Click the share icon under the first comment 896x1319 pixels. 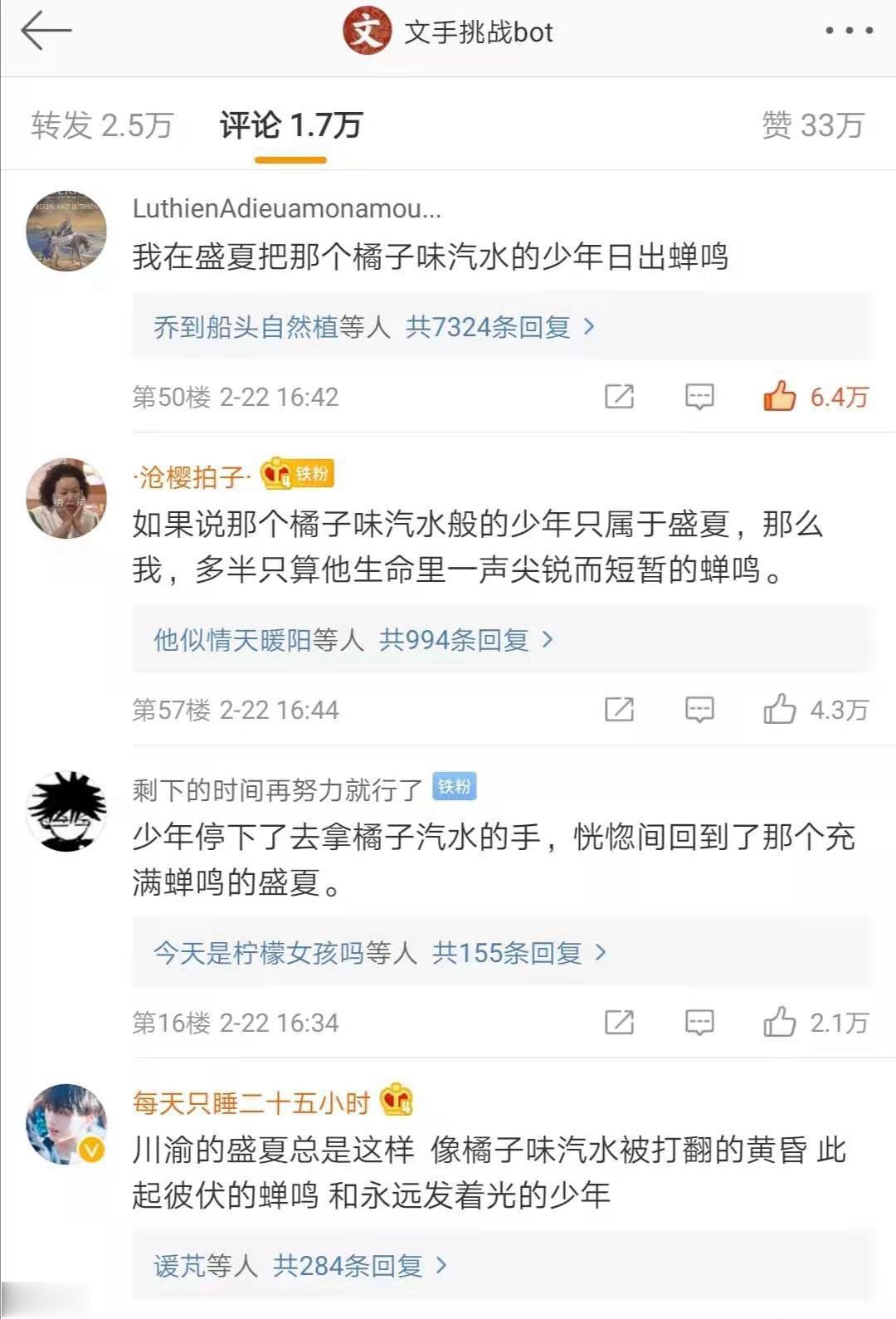[618, 397]
